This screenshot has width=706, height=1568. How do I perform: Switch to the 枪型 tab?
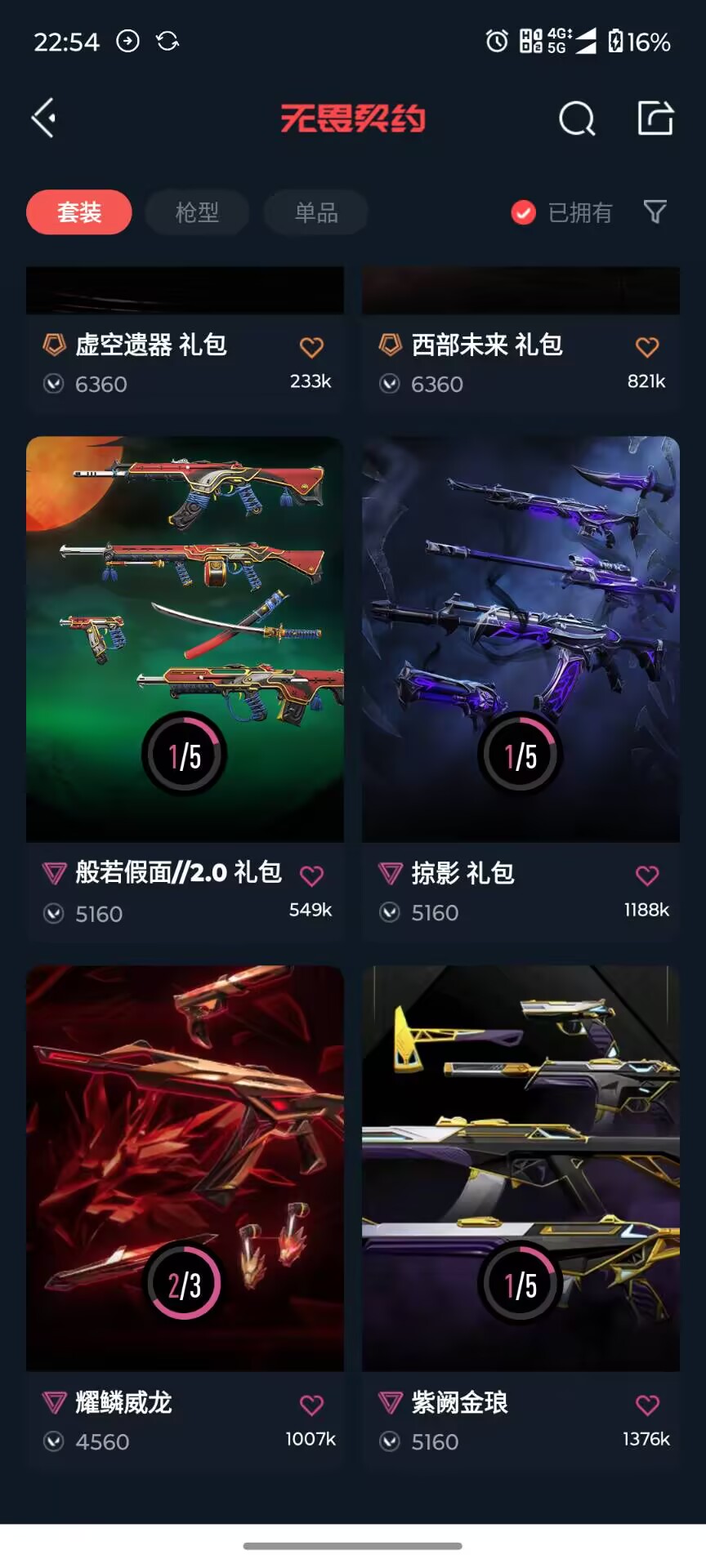pyautogui.click(x=197, y=212)
